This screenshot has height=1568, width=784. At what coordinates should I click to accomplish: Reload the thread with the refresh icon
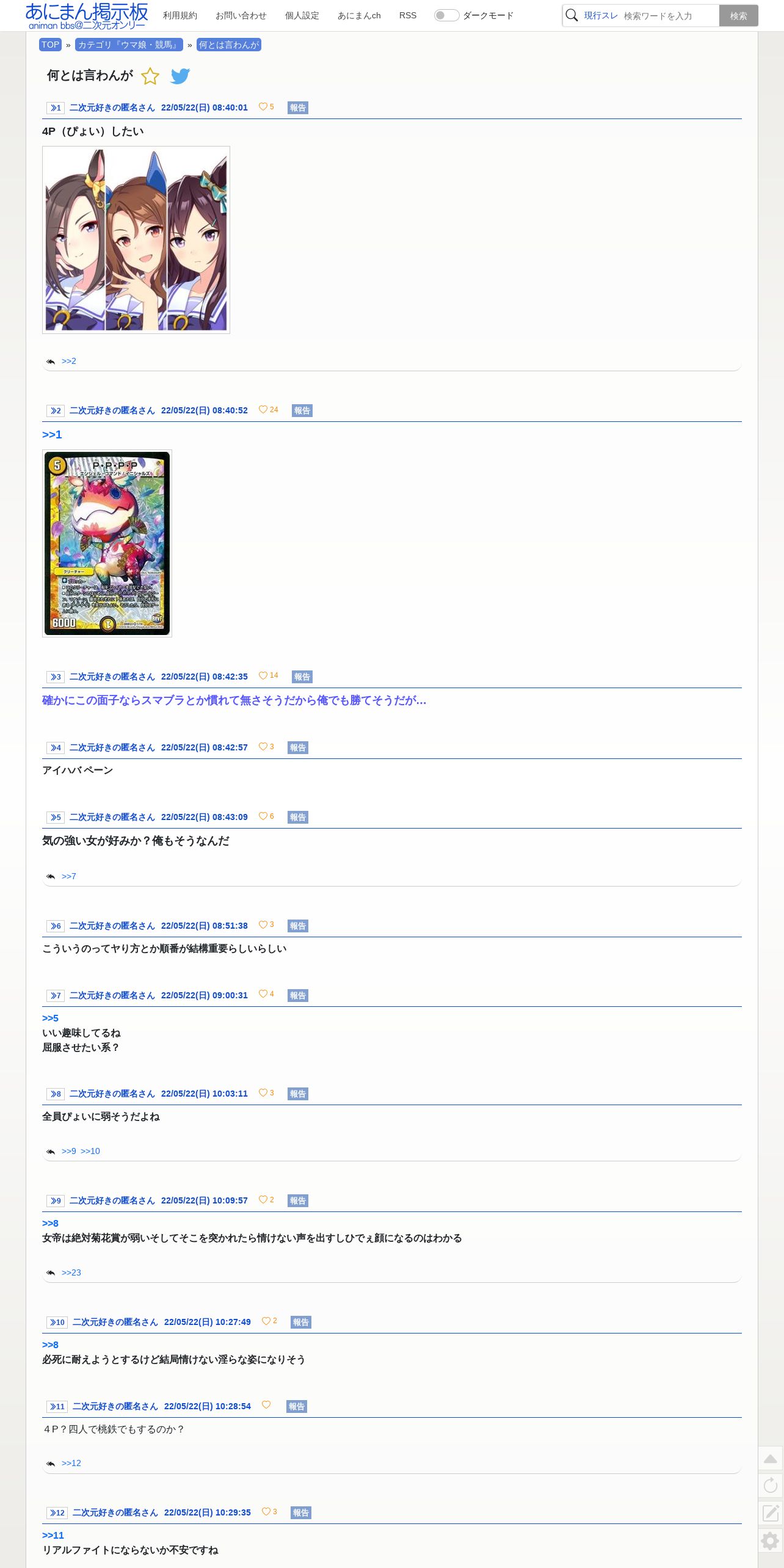771,1485
